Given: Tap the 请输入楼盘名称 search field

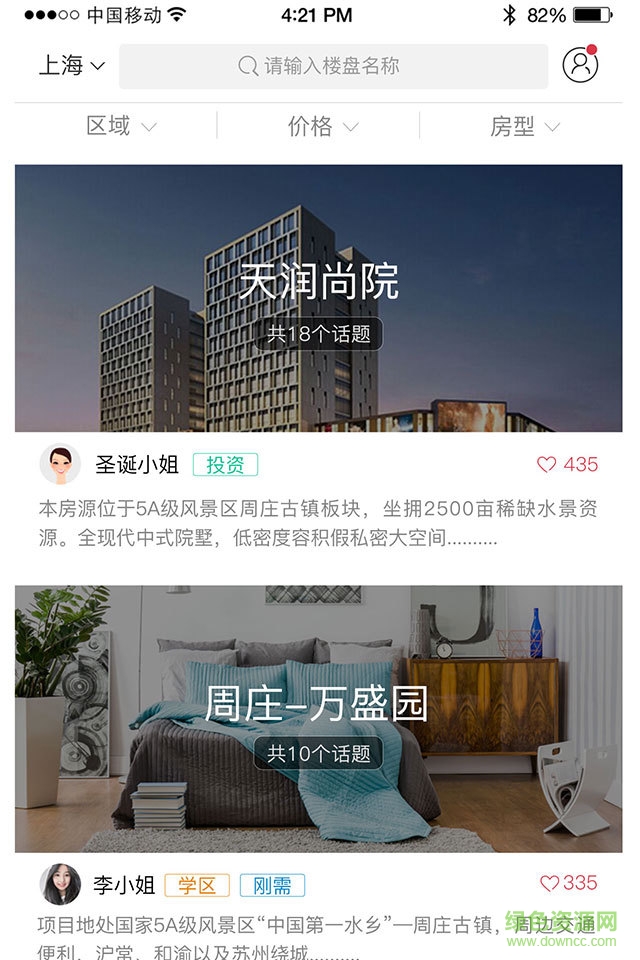Looking at the screenshot, I should pyautogui.click(x=333, y=66).
